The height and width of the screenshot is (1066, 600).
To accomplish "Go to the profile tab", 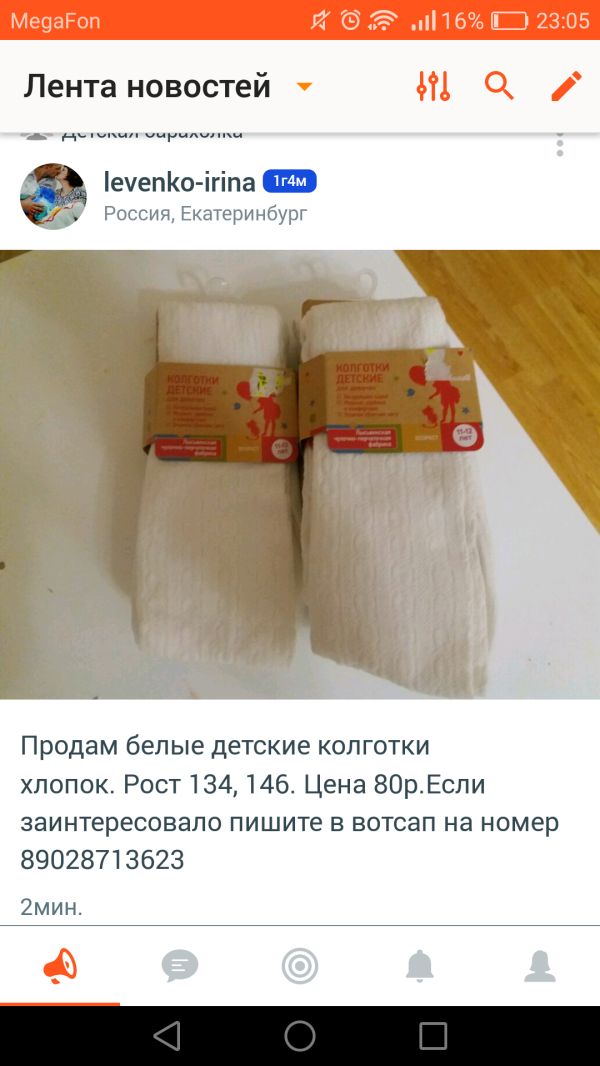I will pyautogui.click(x=540, y=965).
